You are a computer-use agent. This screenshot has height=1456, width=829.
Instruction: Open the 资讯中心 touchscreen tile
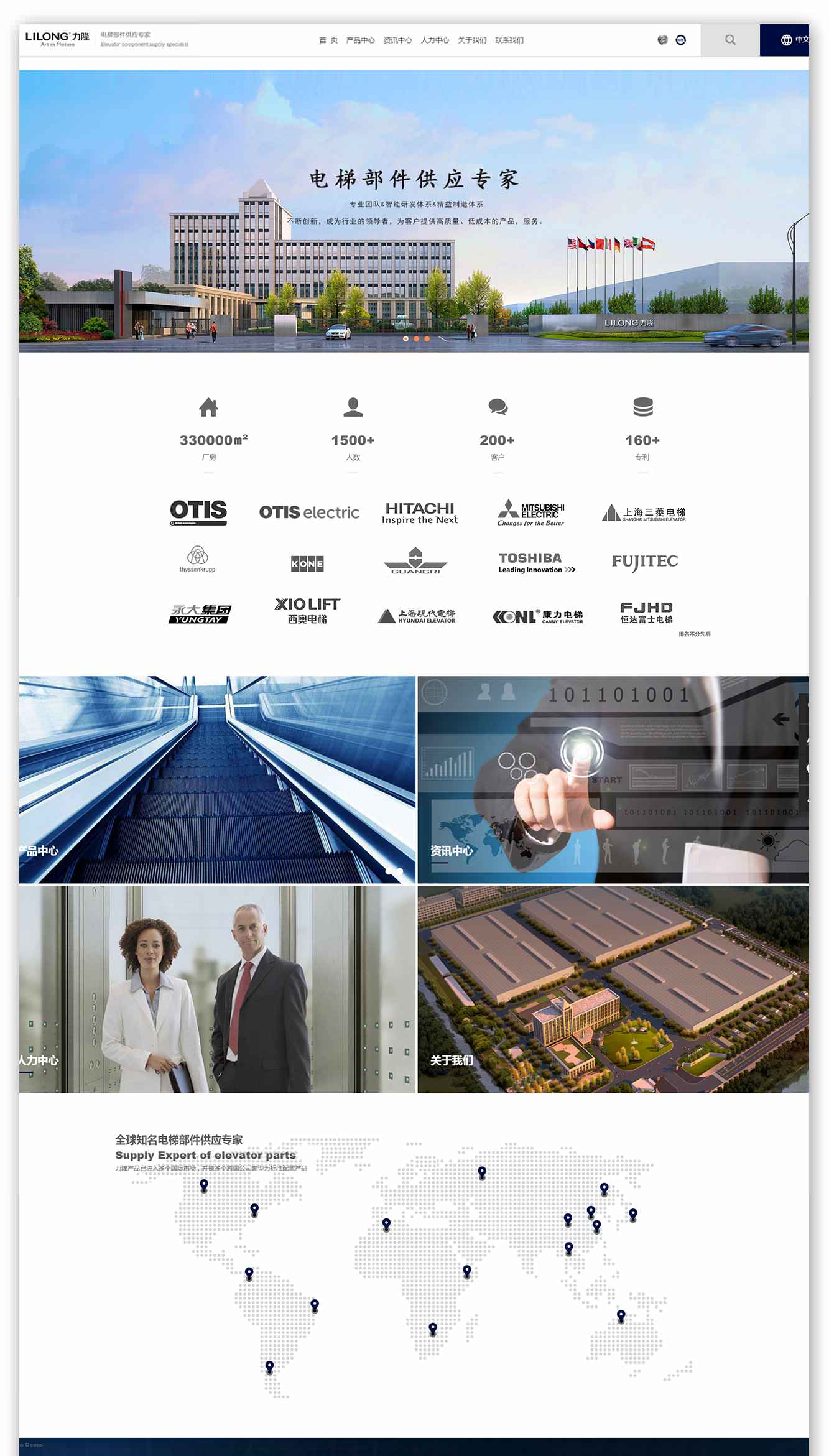click(613, 779)
